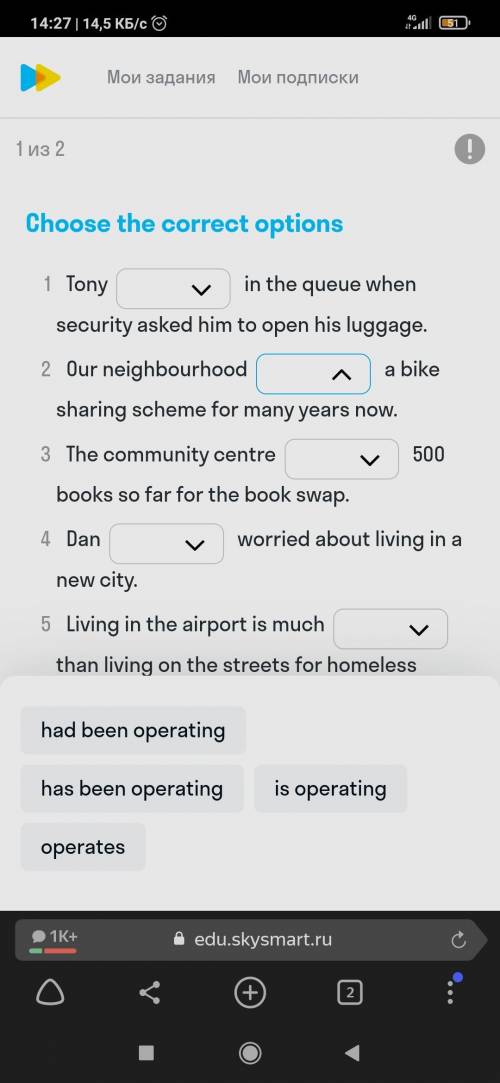Expand the dropdown in sentence 5 about the airport
The image size is (500, 1083).
391,629
